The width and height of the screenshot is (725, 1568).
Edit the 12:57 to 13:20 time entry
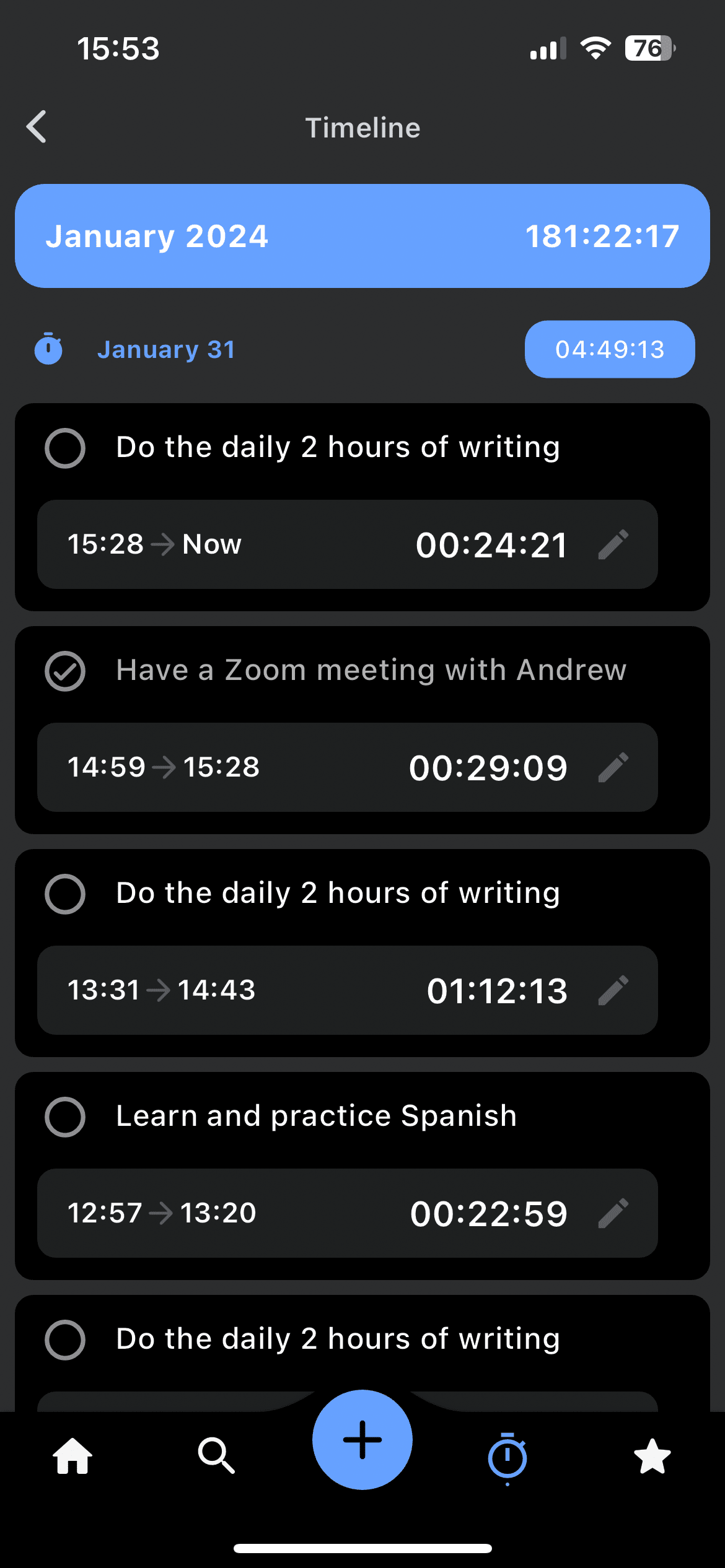613,1213
